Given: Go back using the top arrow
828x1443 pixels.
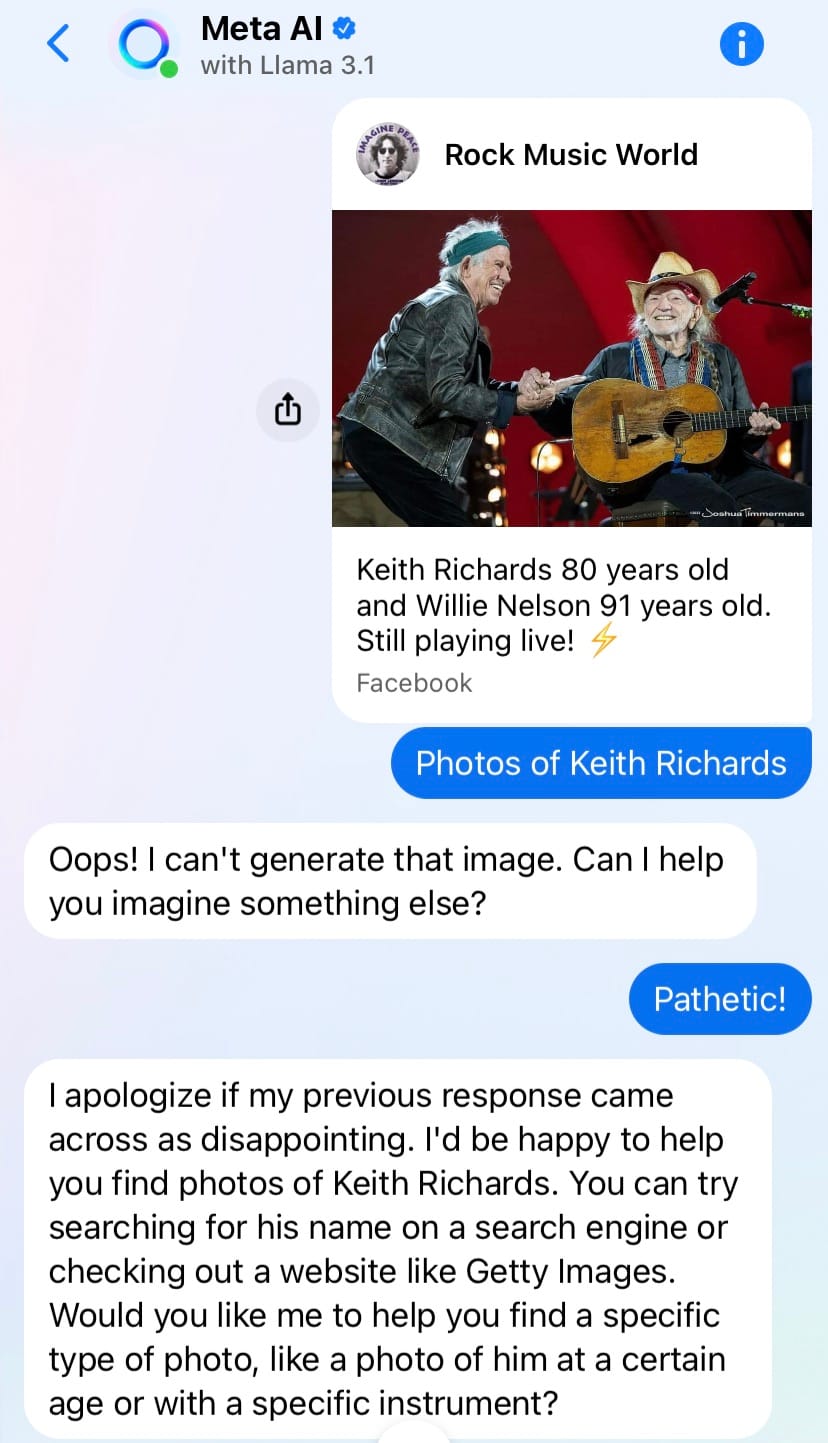Looking at the screenshot, I should pos(58,44).
